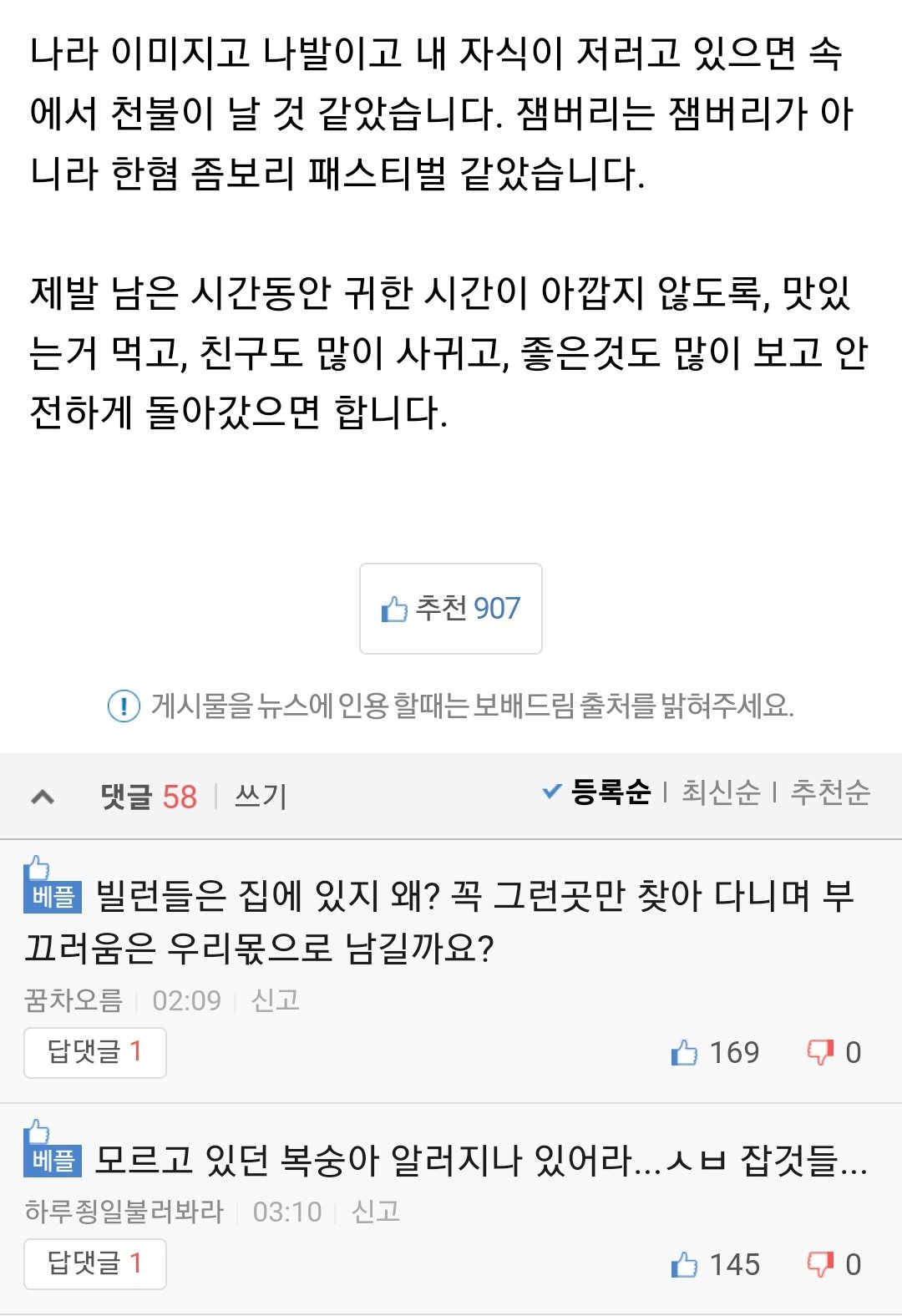
Task: Open 쓰기 to write a comment
Action: tap(261, 797)
